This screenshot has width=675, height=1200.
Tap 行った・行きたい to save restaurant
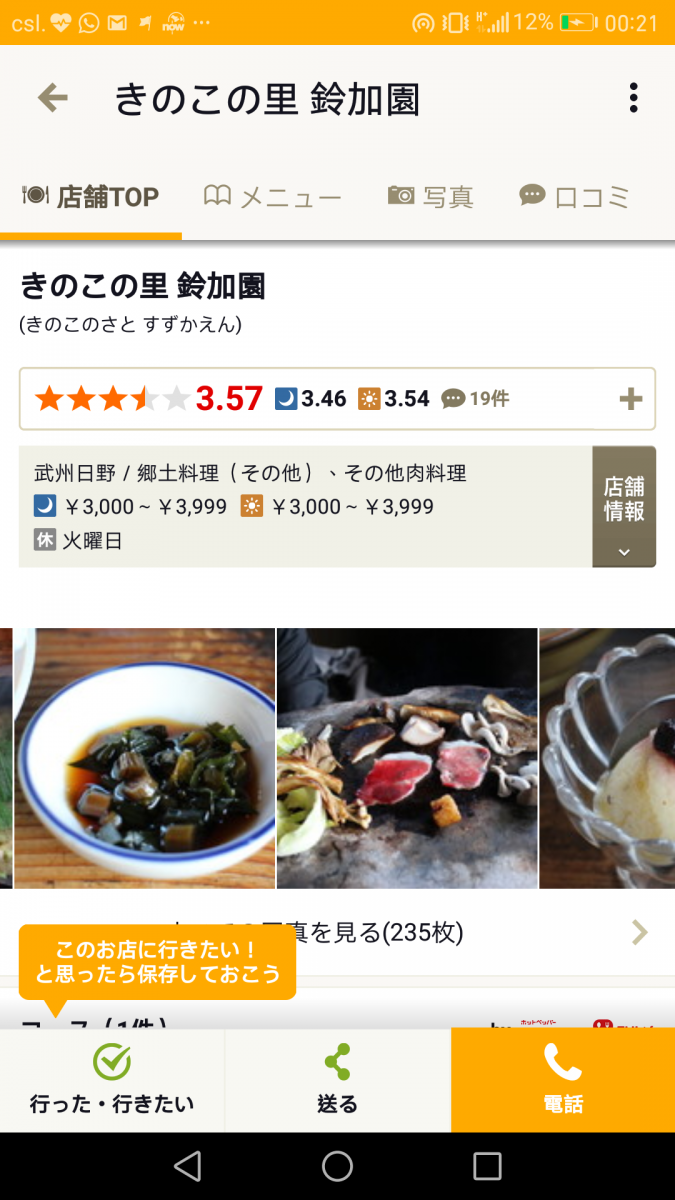pyautogui.click(x=112, y=1080)
